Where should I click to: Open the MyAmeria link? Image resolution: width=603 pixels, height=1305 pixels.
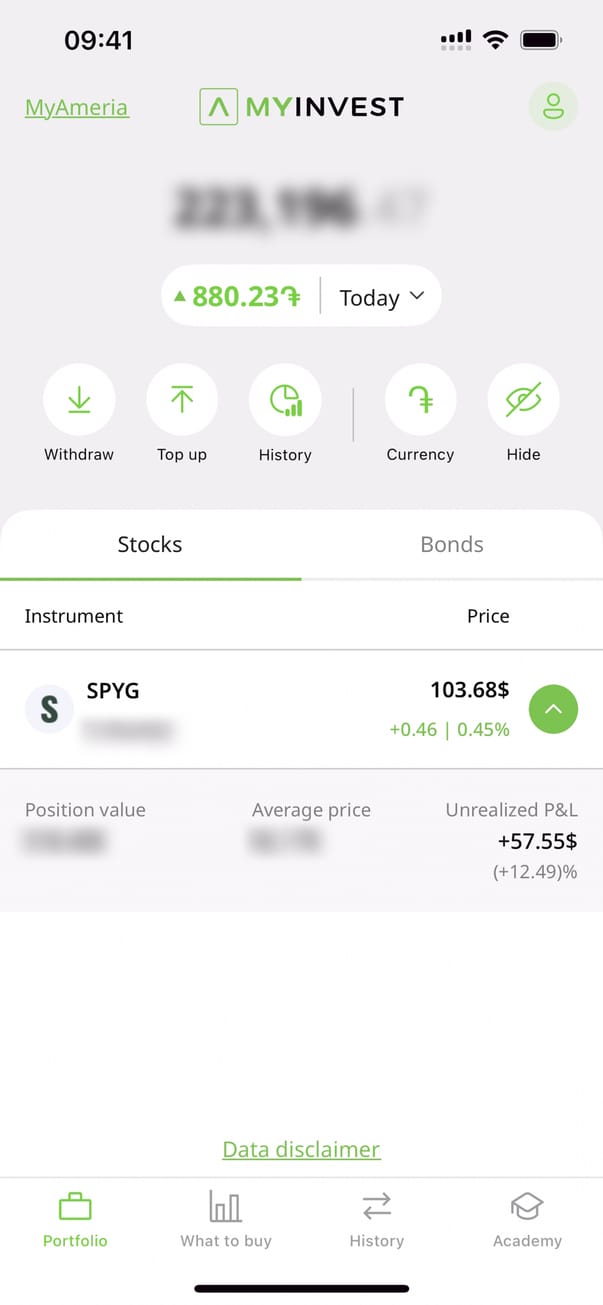(77, 108)
